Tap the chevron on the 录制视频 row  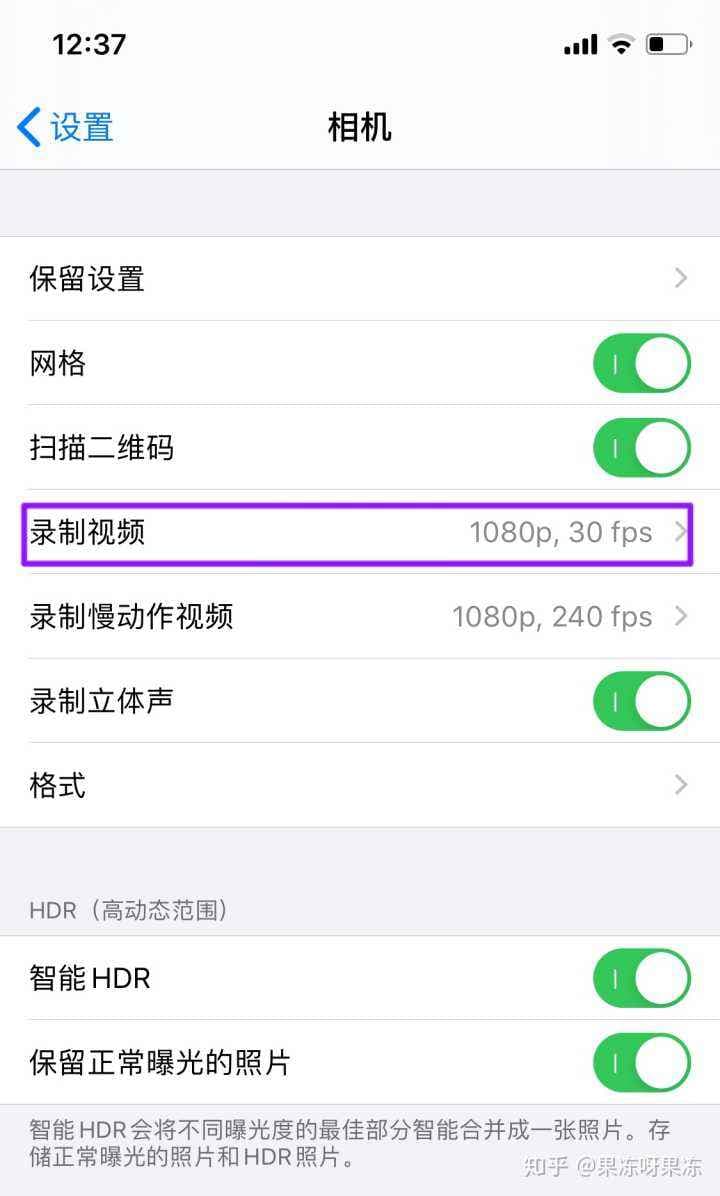[x=681, y=532]
